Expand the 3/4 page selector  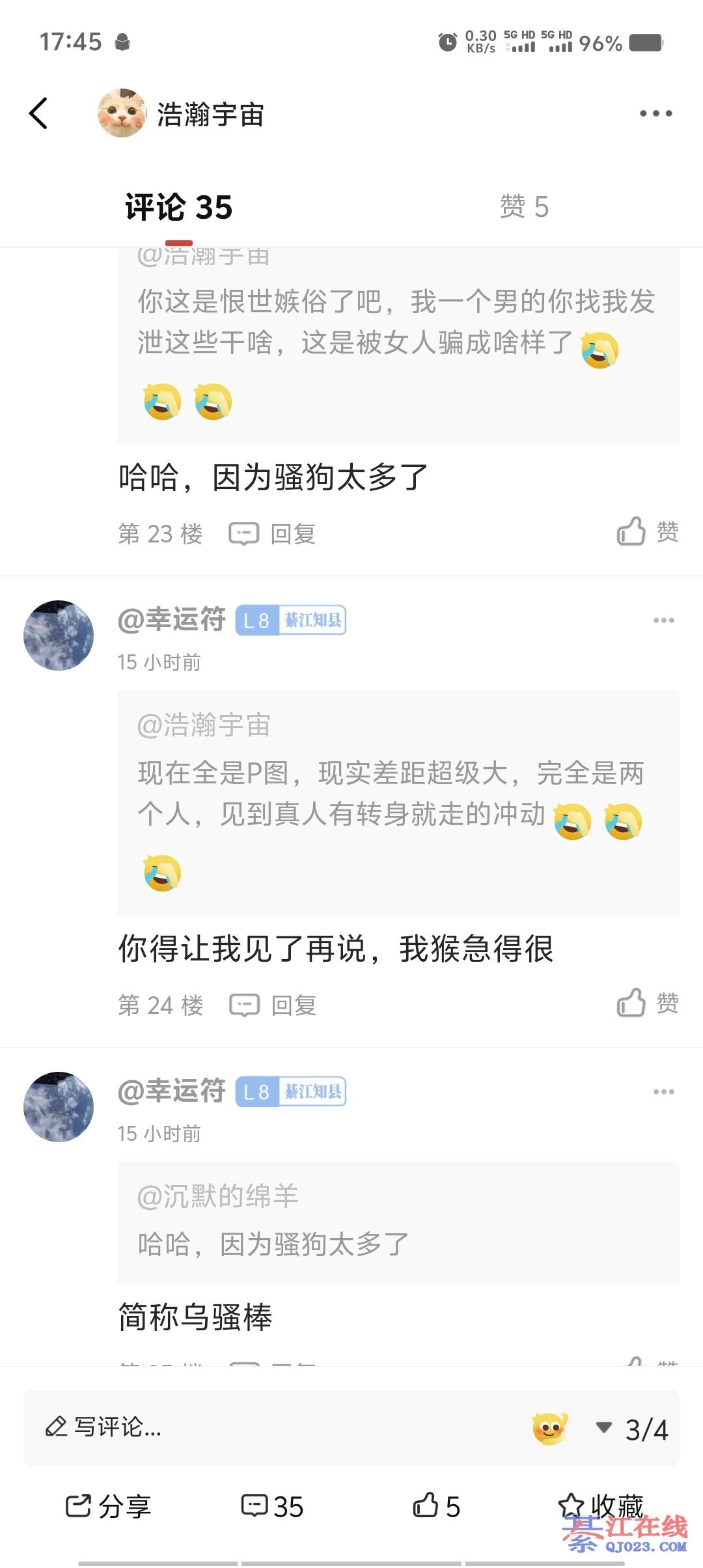click(633, 1429)
